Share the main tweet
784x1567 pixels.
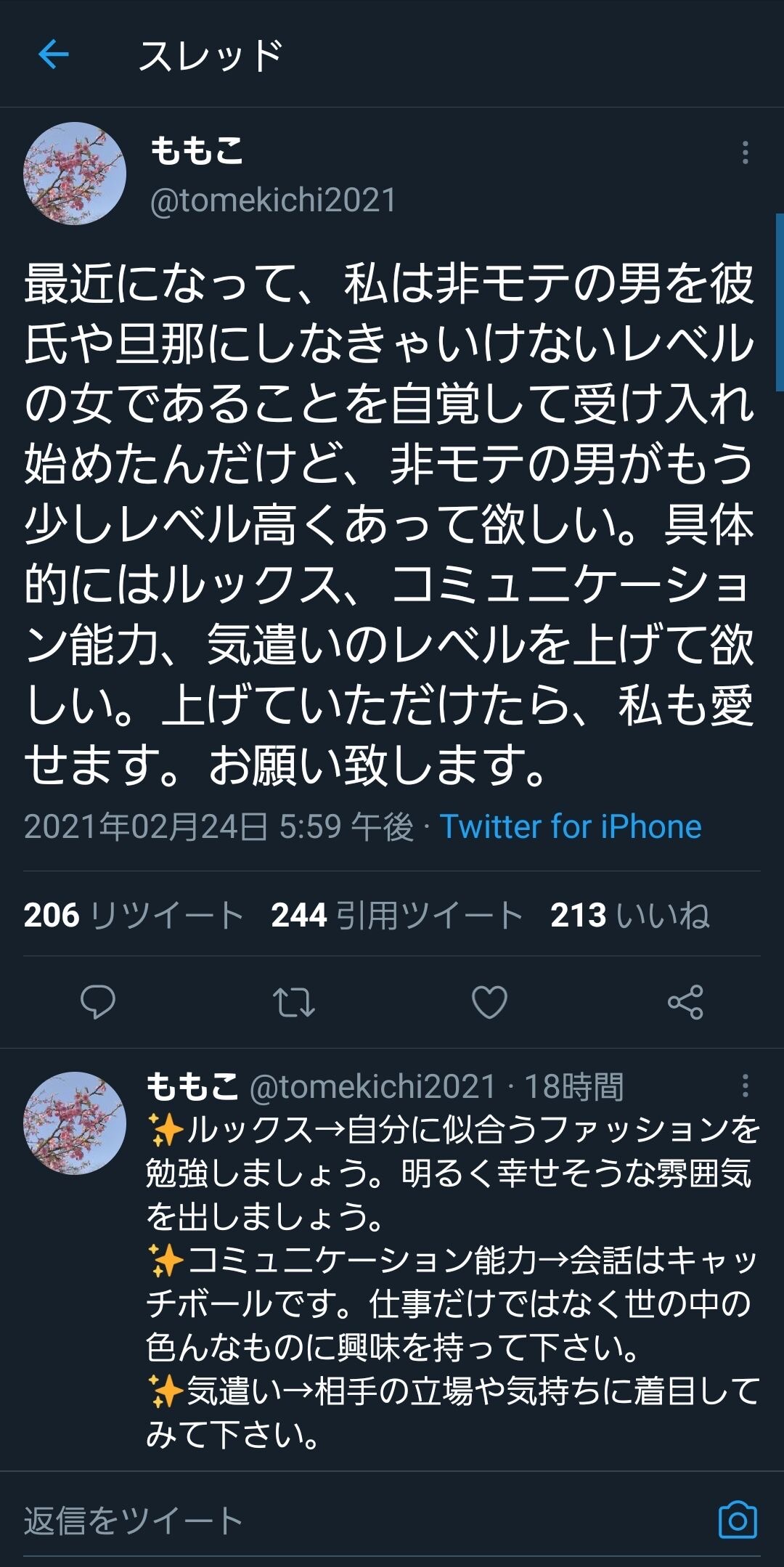click(685, 1002)
